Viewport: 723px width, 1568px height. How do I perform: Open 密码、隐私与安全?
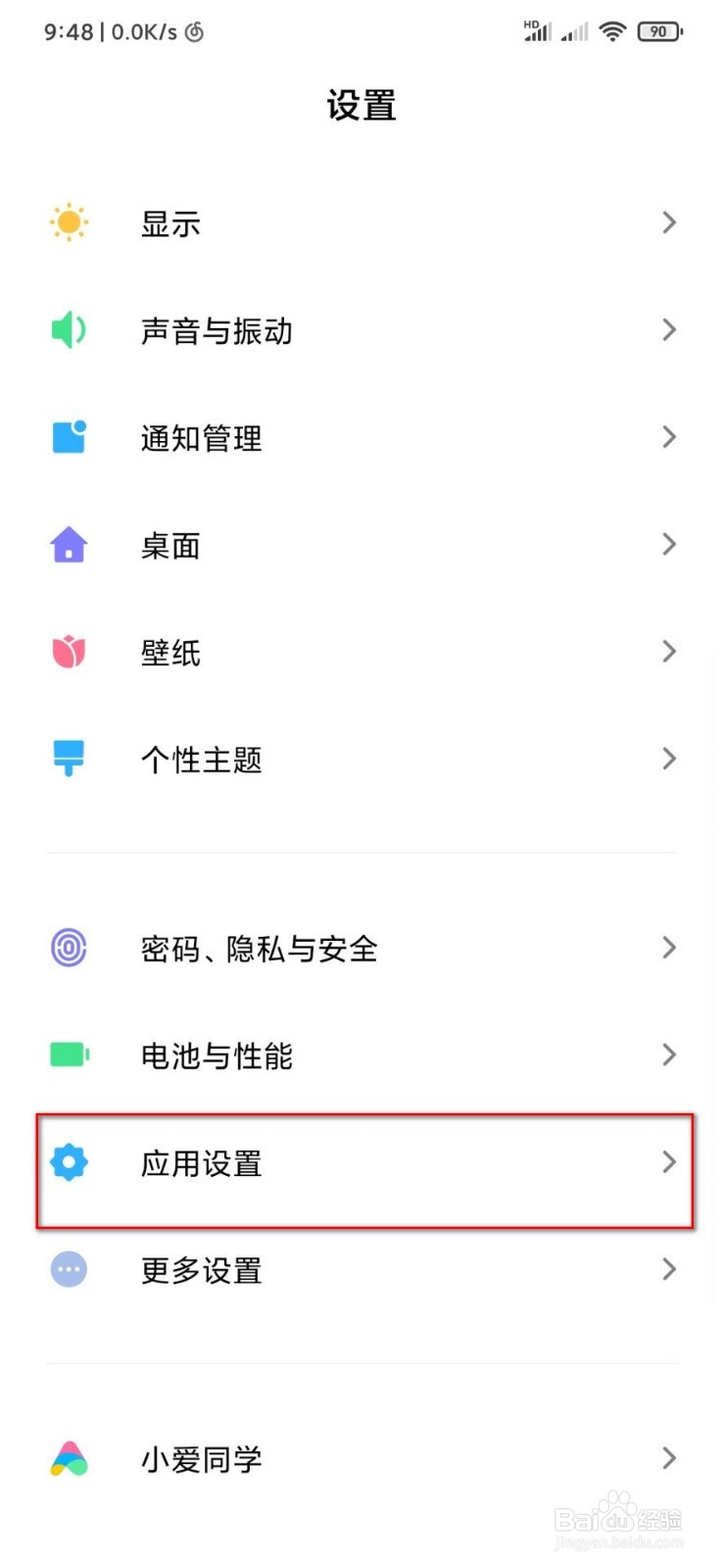point(361,948)
